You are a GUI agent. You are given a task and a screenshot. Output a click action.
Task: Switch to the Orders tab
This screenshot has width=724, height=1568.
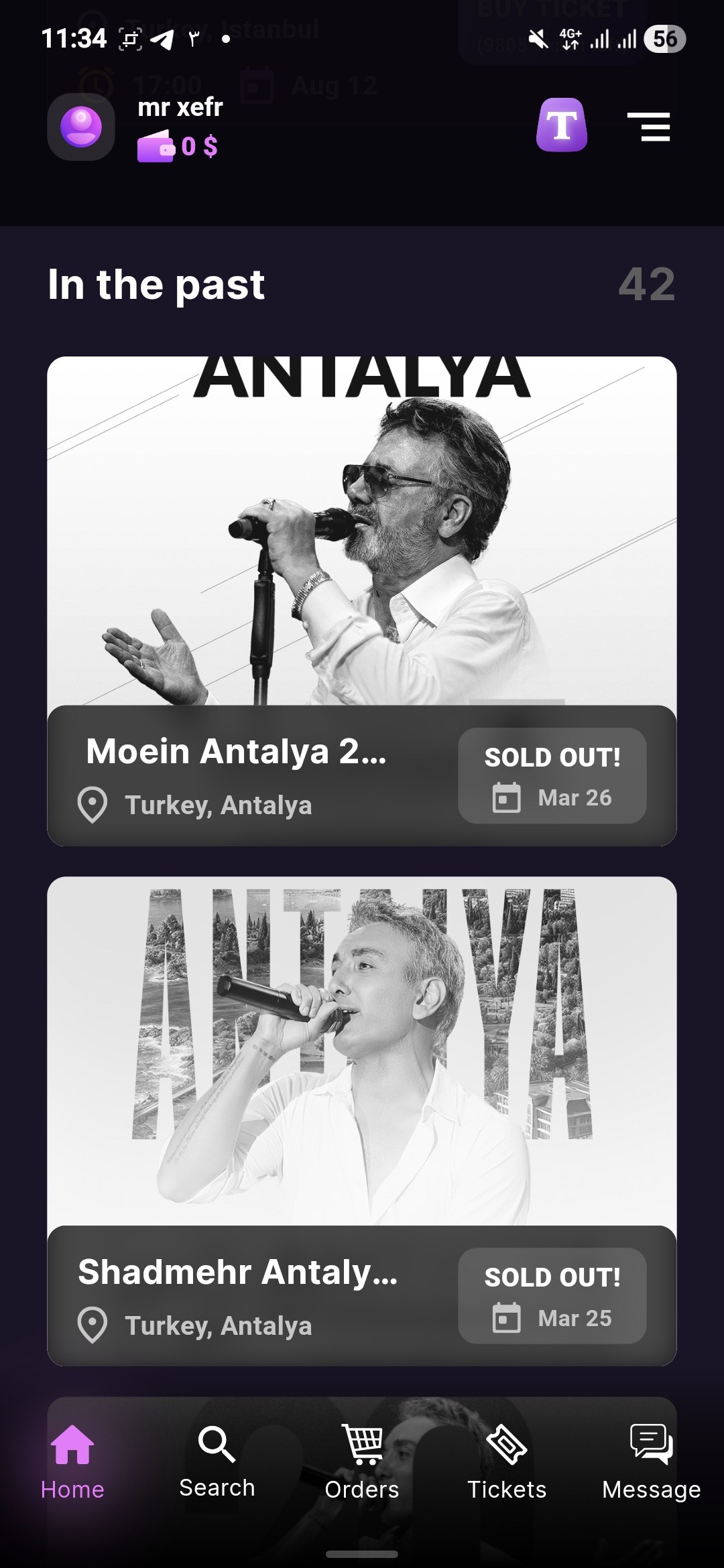(x=362, y=1461)
